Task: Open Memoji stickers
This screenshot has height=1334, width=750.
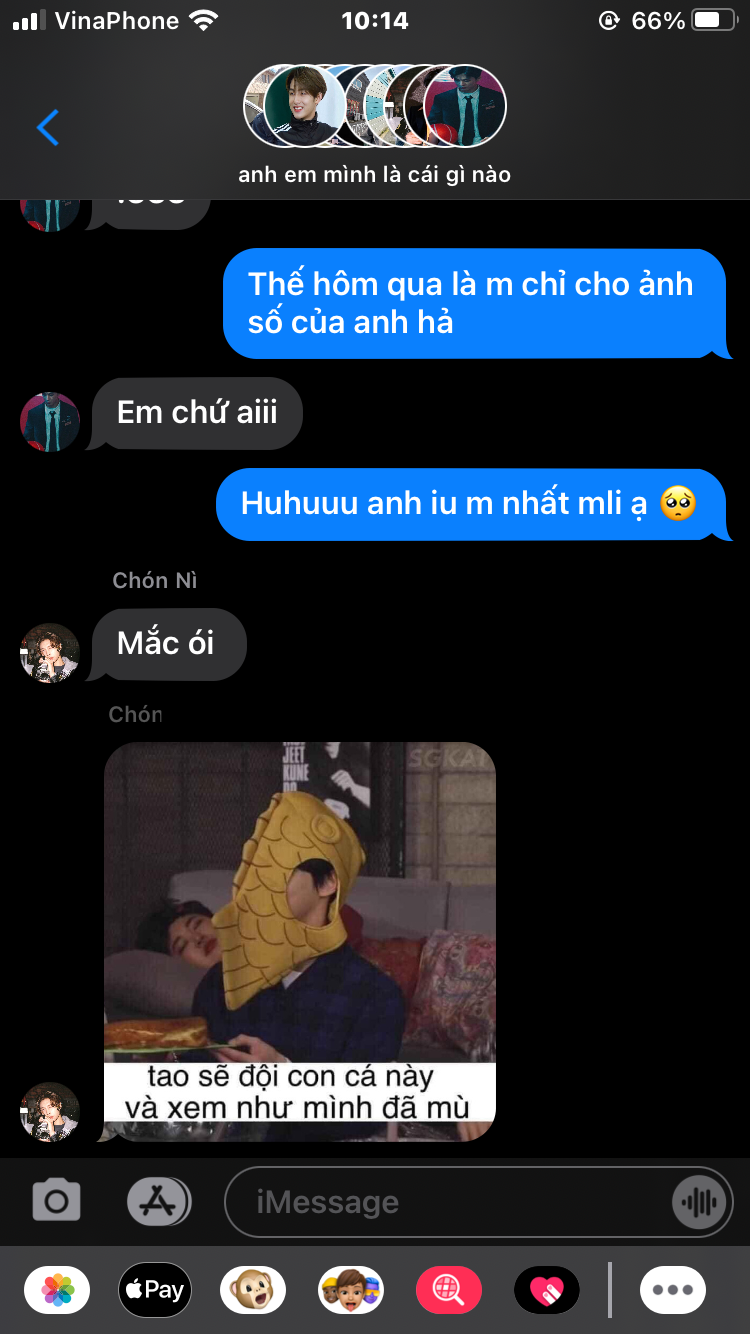Action: click(x=351, y=1290)
